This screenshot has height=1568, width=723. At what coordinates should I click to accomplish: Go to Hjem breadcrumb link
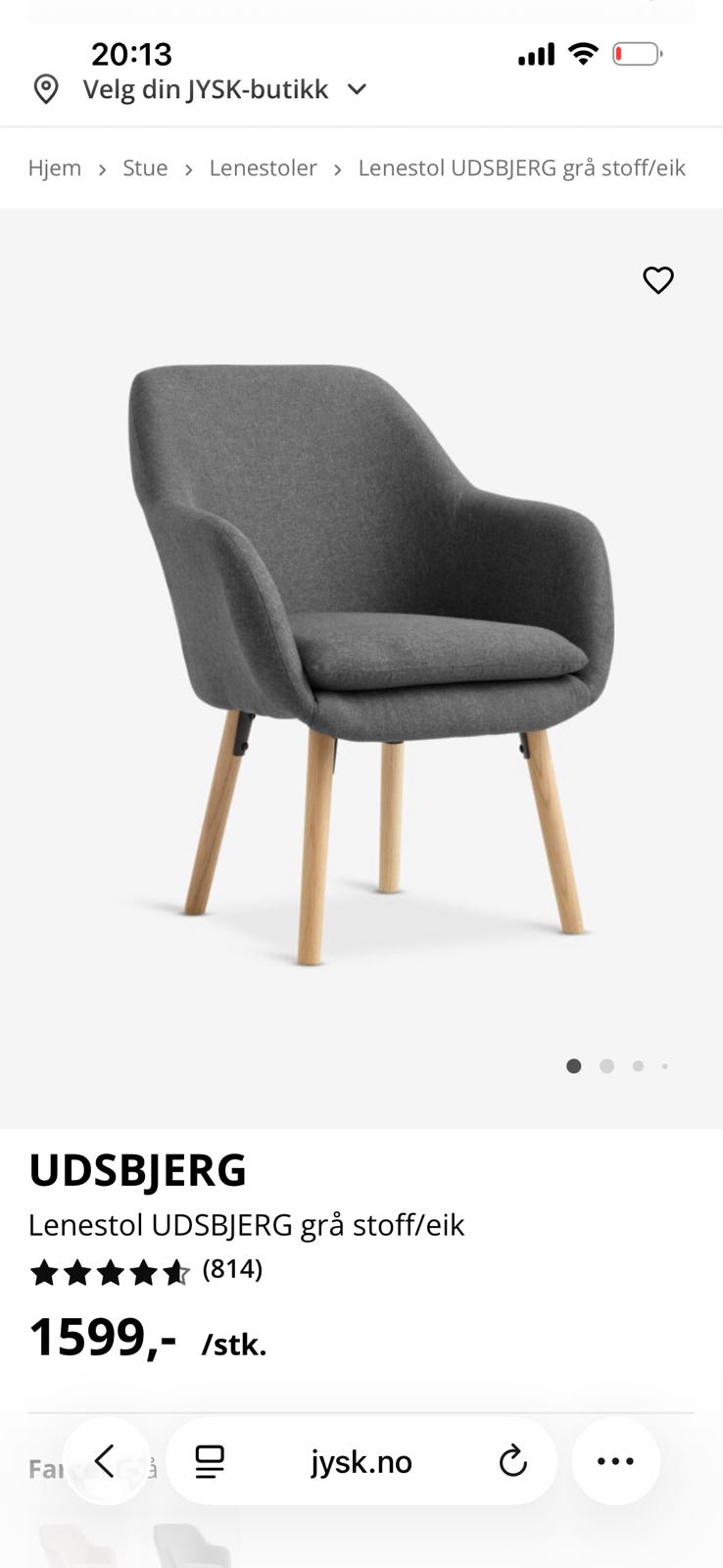54,168
